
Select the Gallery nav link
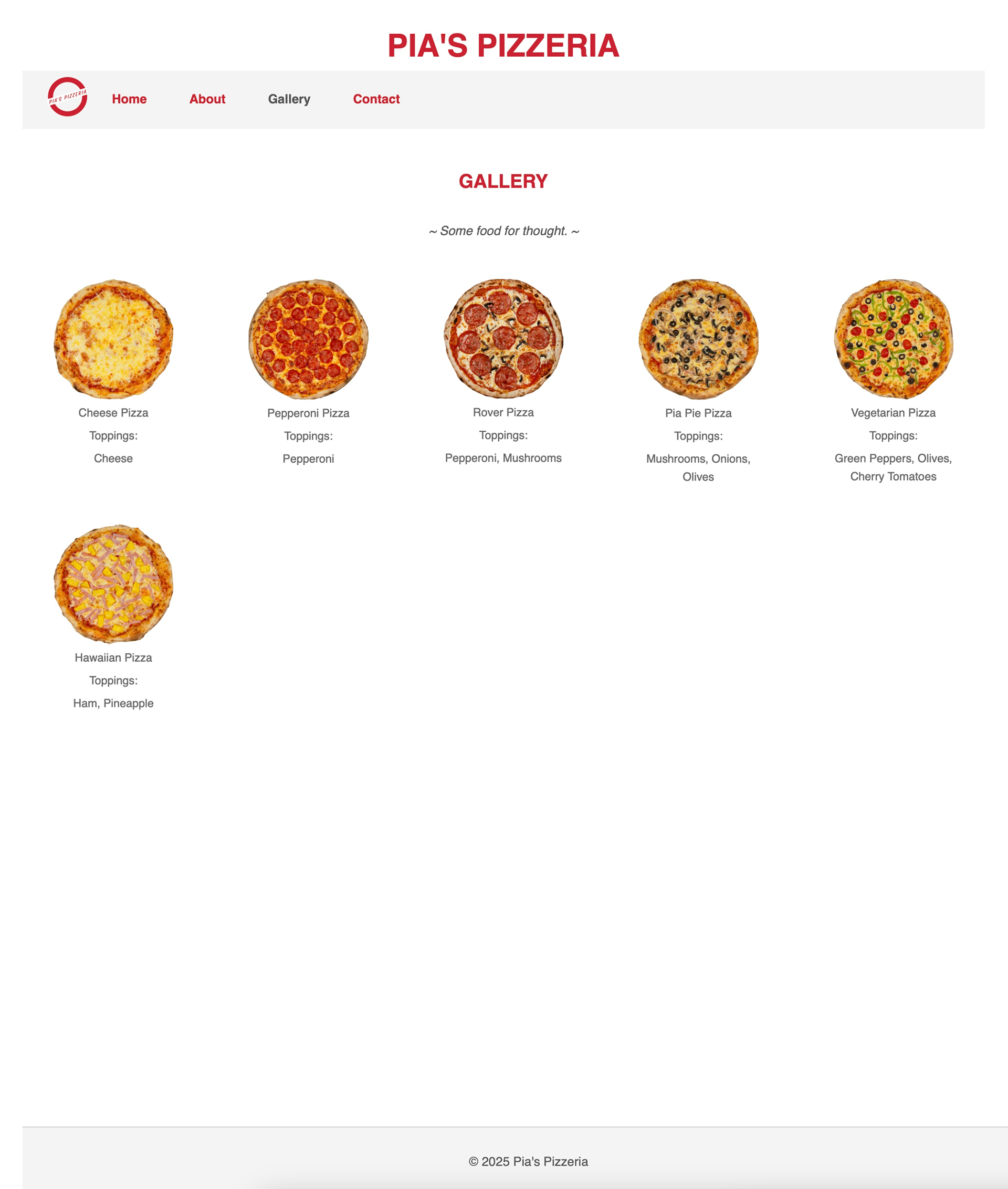(289, 99)
